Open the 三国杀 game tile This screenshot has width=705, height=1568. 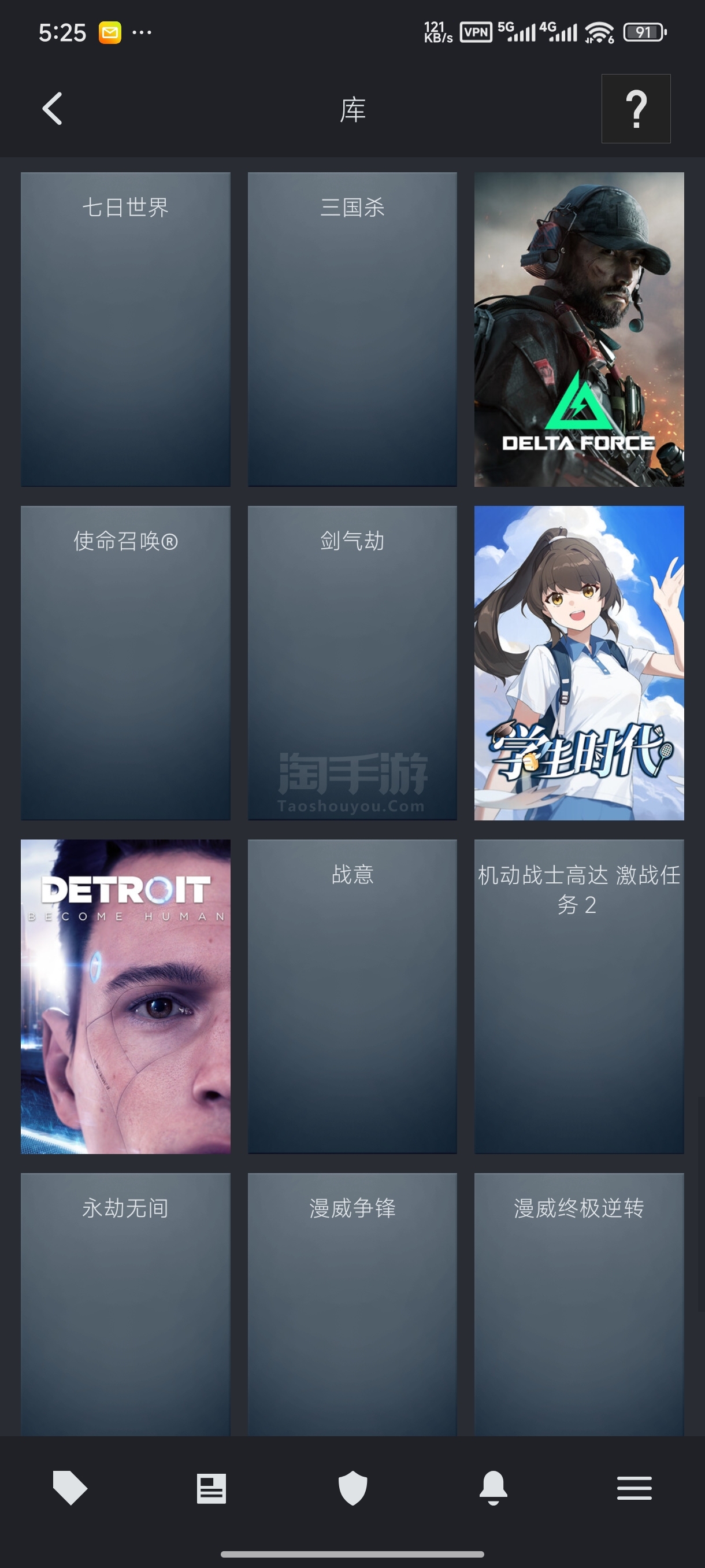point(352,329)
